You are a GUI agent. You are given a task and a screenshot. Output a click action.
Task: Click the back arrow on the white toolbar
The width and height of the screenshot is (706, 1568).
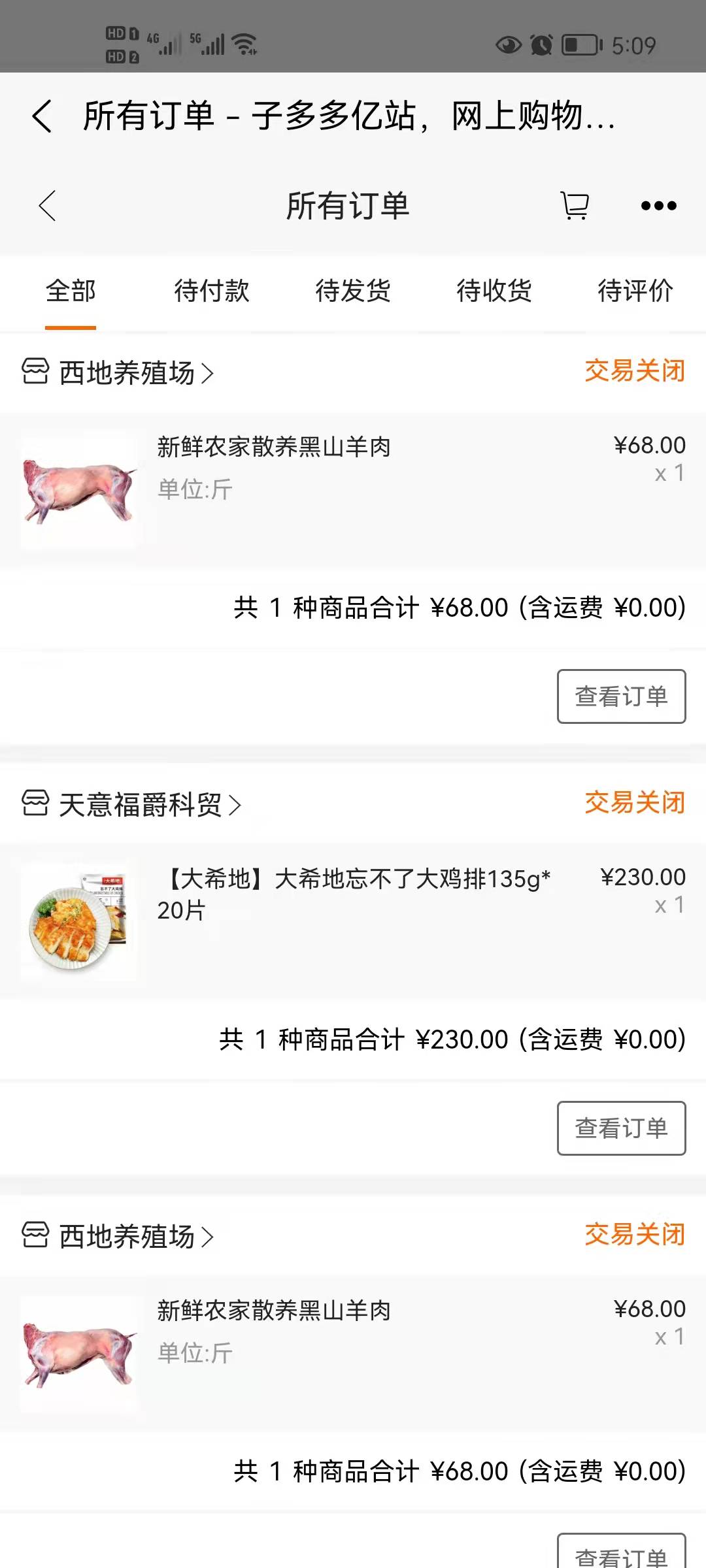[x=46, y=205]
